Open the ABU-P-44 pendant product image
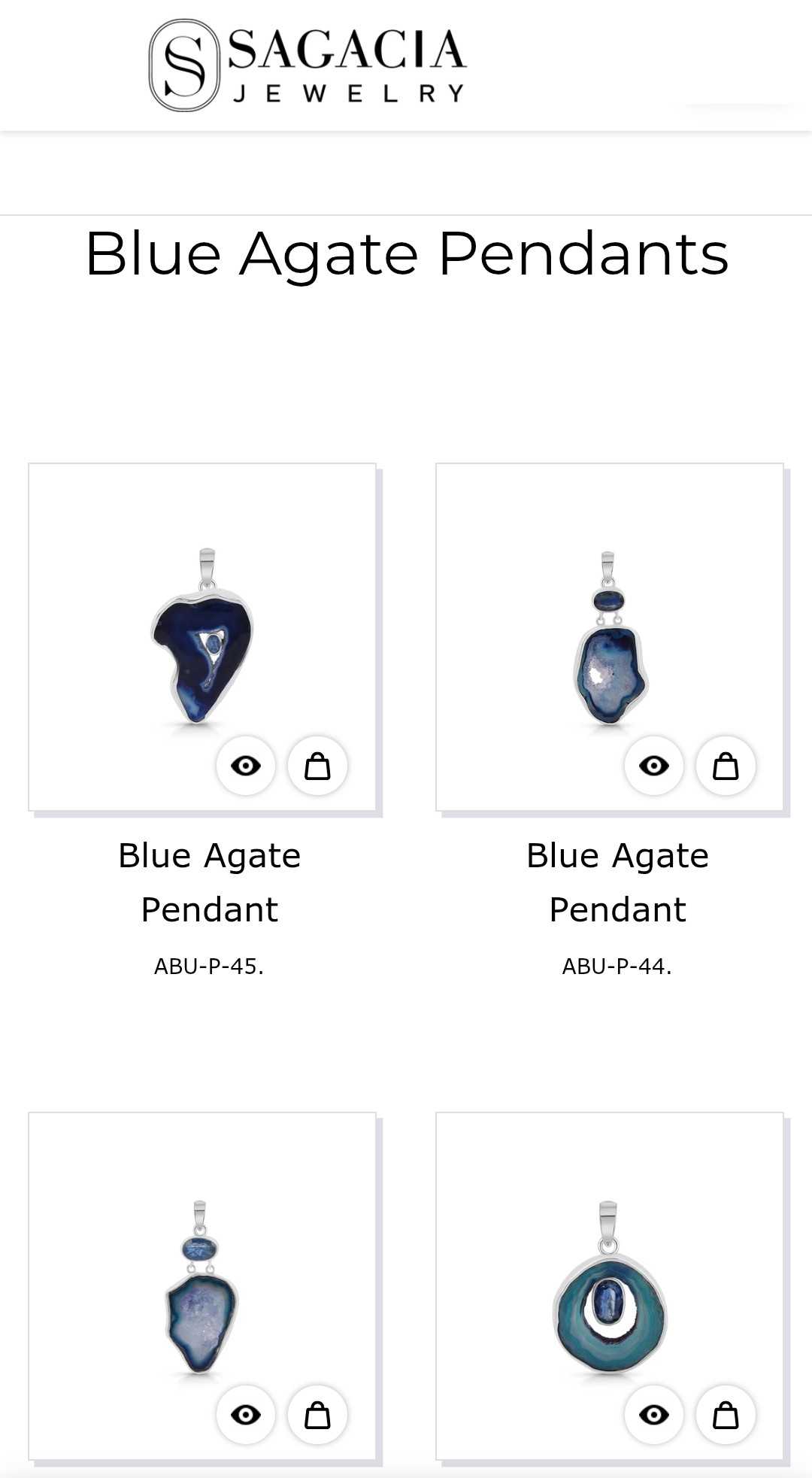The height and width of the screenshot is (1478, 812). pyautogui.click(x=609, y=638)
